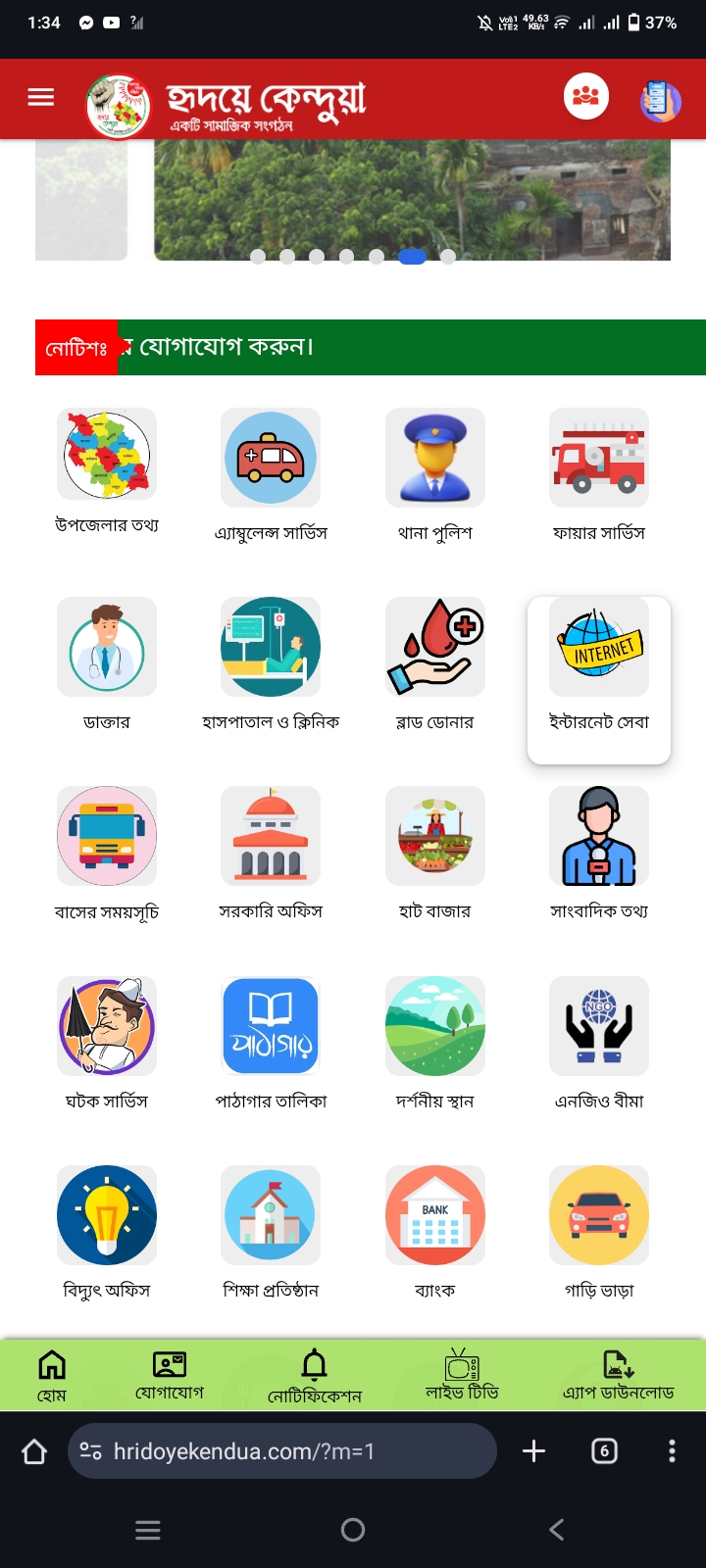The width and height of the screenshot is (706, 1568).
Task: Switch to যোগাযোগ tab
Action: pyautogui.click(x=170, y=1375)
